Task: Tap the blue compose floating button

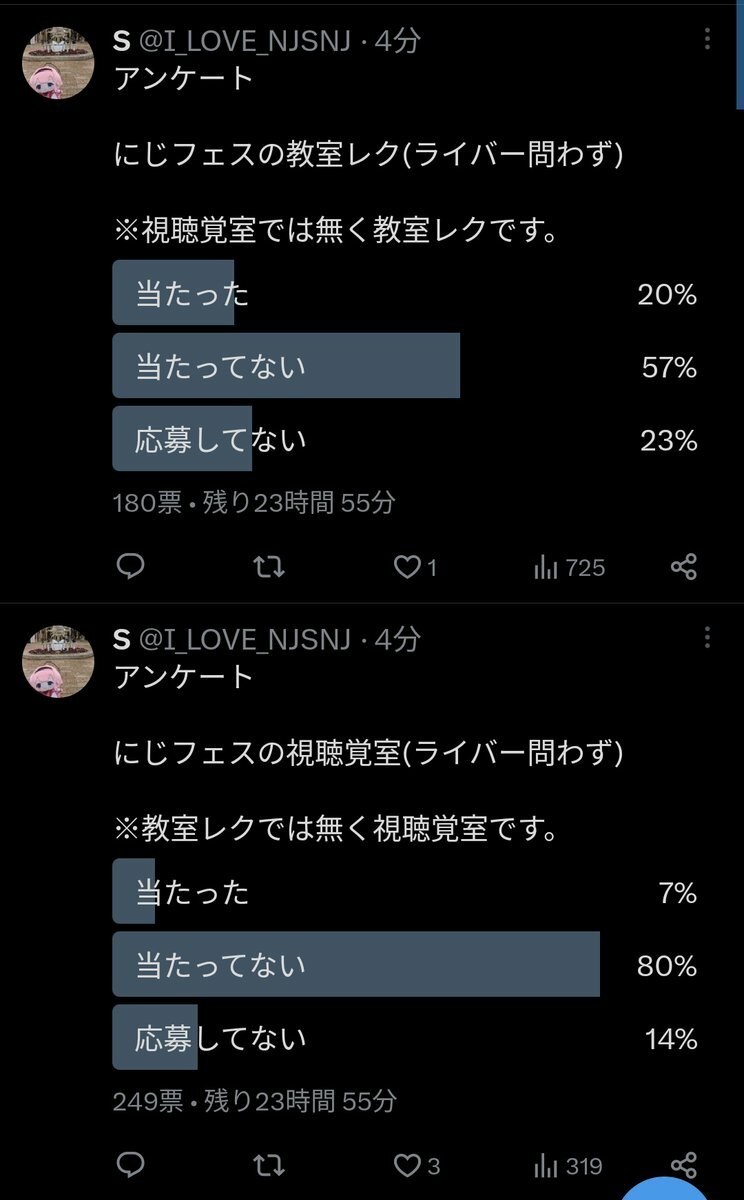Action: [x=665, y=1190]
